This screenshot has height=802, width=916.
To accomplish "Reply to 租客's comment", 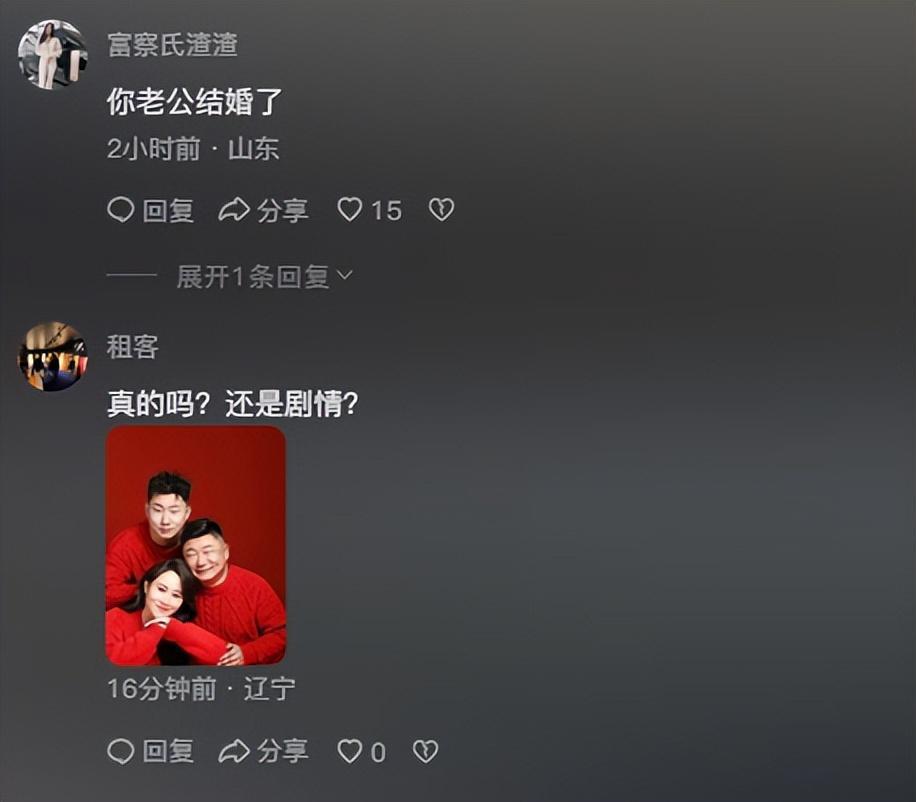I will click(151, 752).
